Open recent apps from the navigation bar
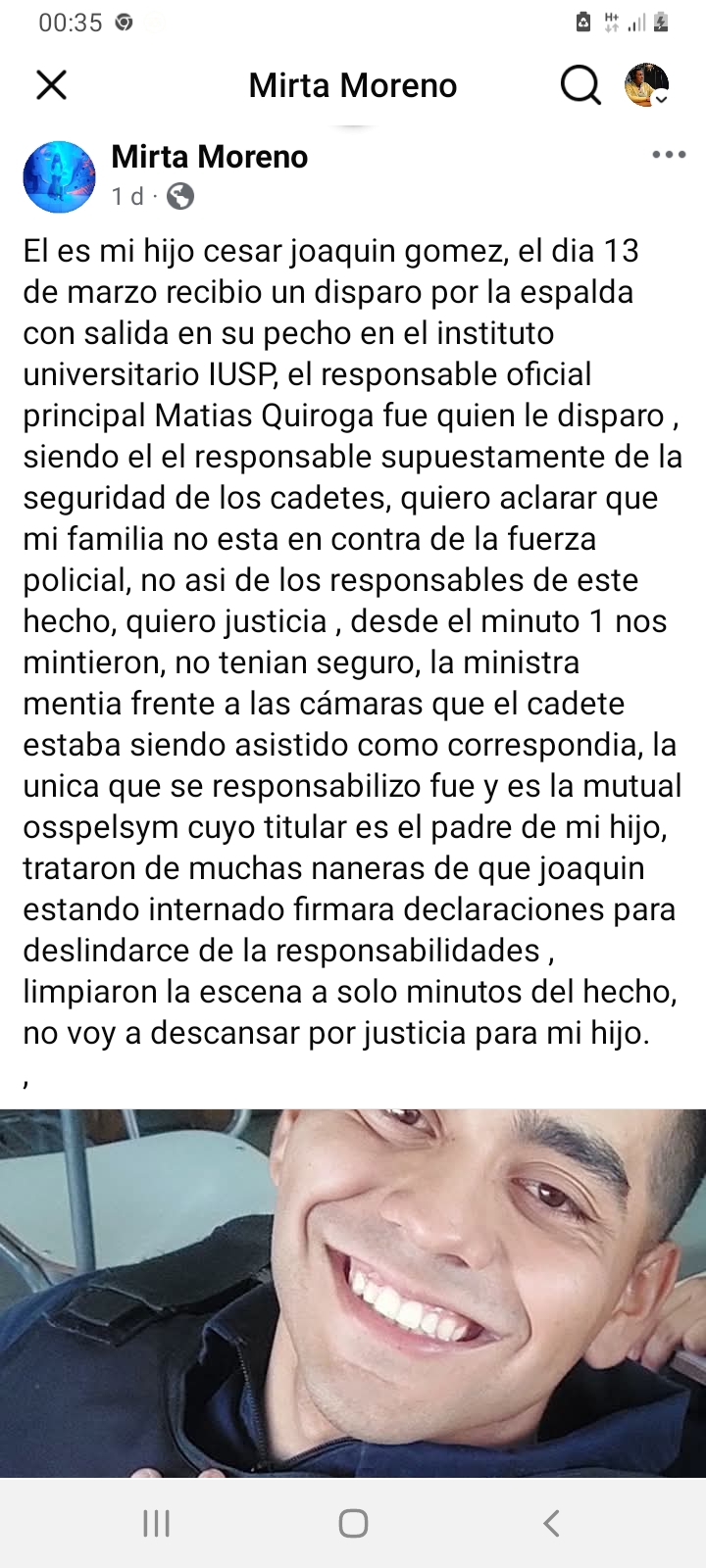The width and height of the screenshot is (706, 1568). [x=157, y=1523]
